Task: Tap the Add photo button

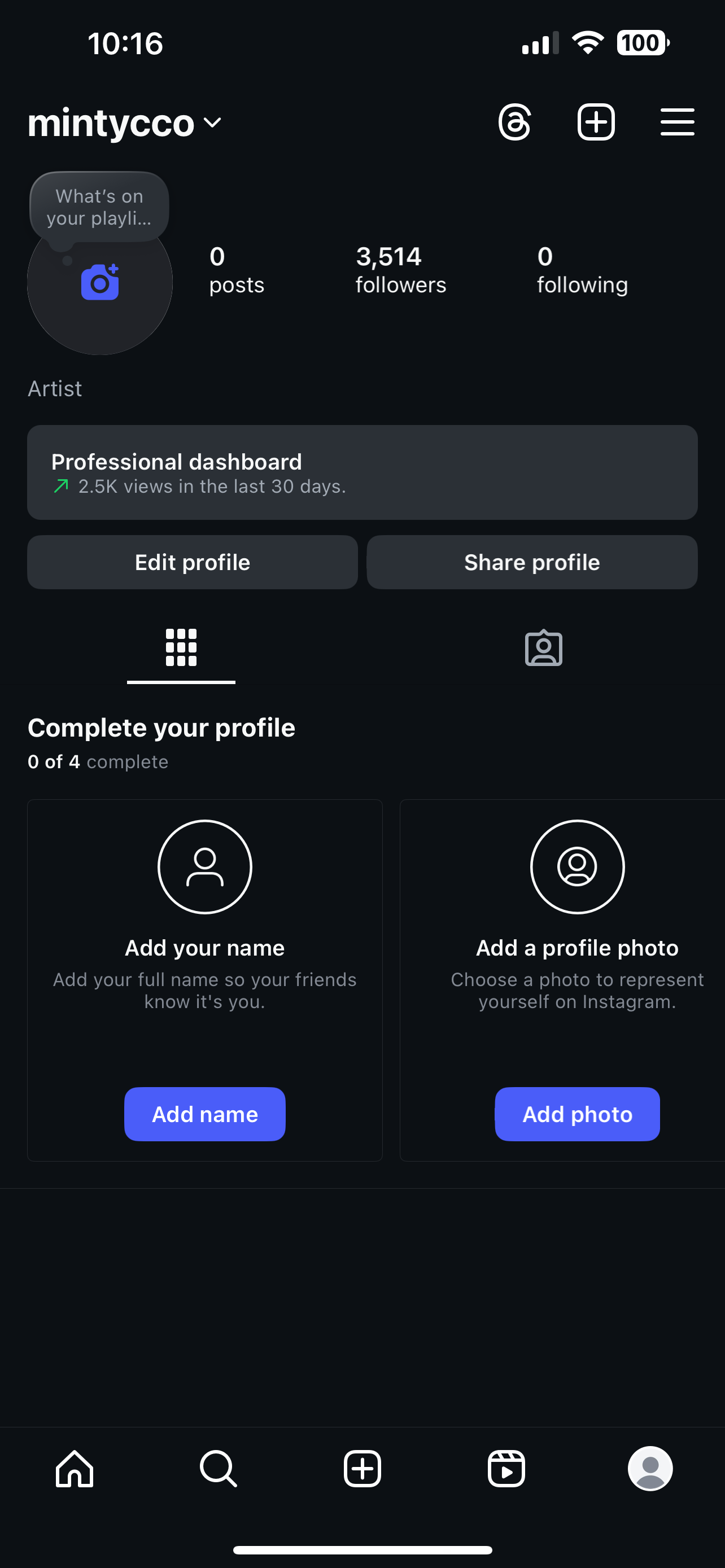Action: [576, 1114]
